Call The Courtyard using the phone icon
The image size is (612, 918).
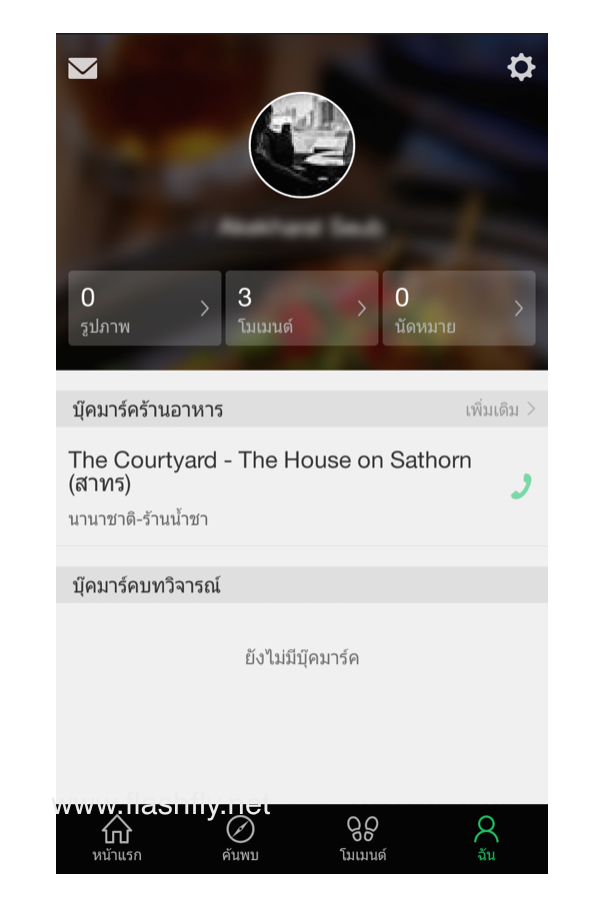520,487
